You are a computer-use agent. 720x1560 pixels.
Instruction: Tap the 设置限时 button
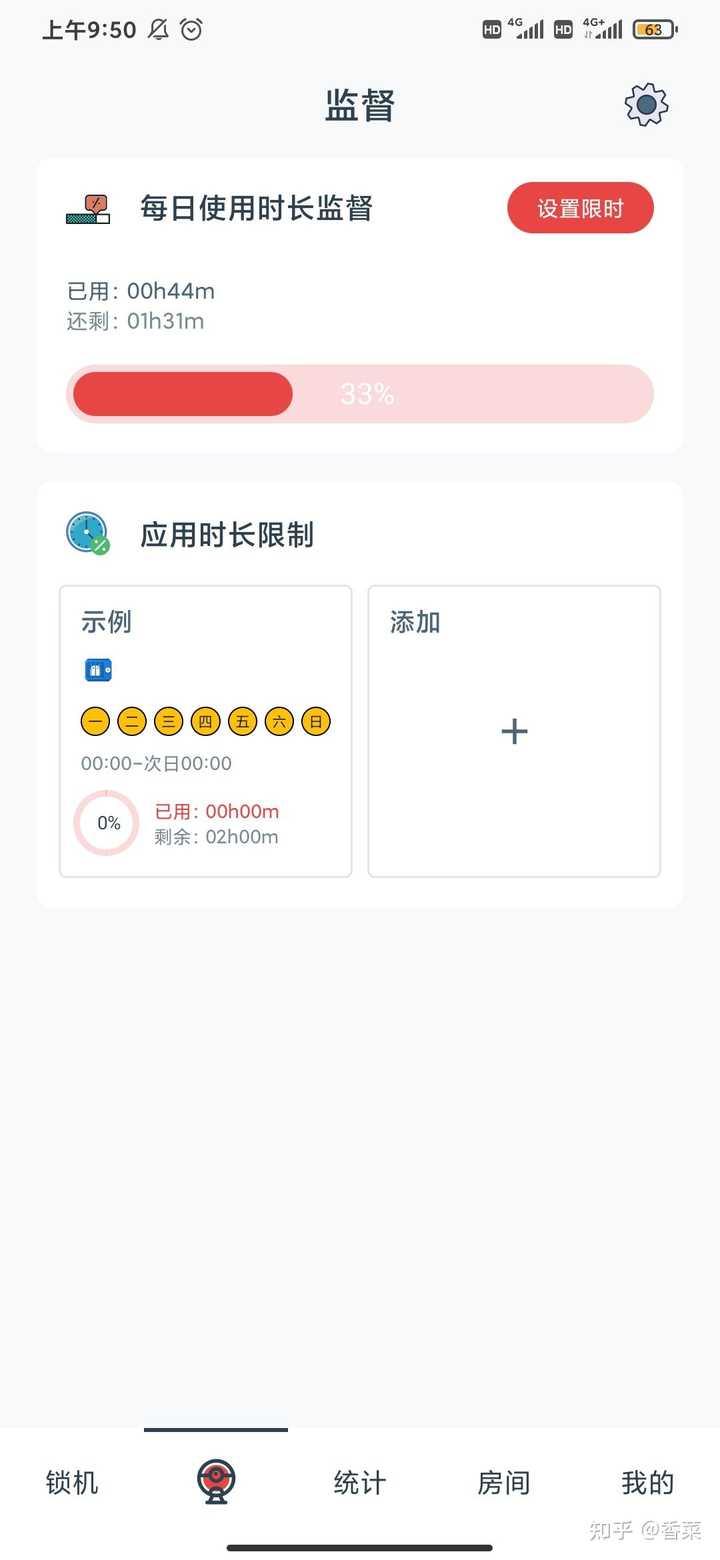(x=580, y=208)
